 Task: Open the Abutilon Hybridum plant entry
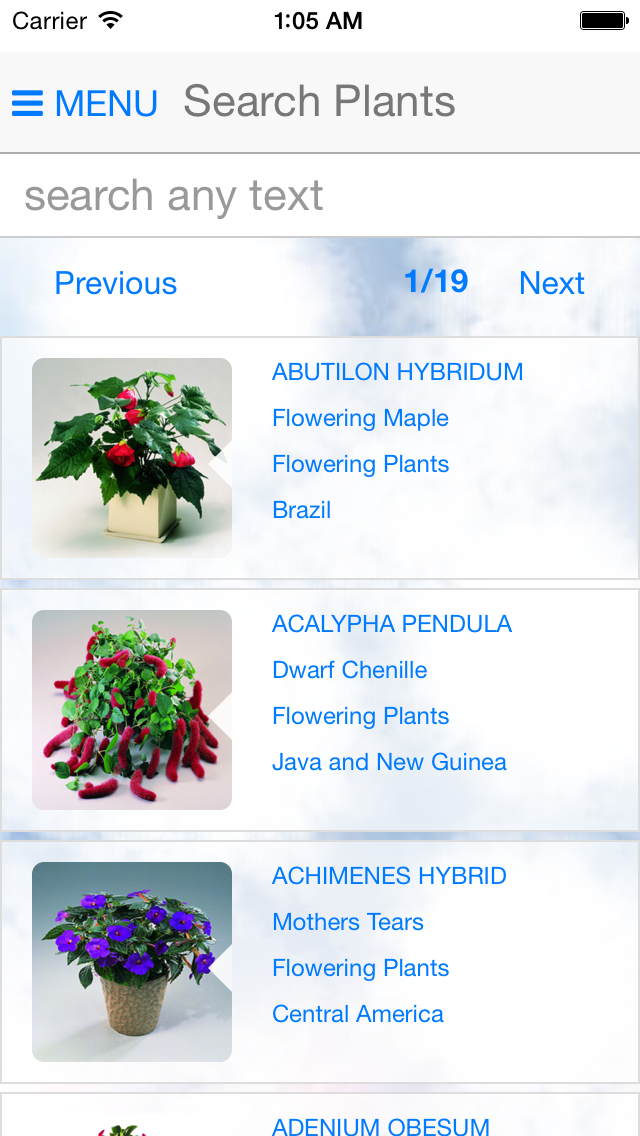tap(397, 372)
